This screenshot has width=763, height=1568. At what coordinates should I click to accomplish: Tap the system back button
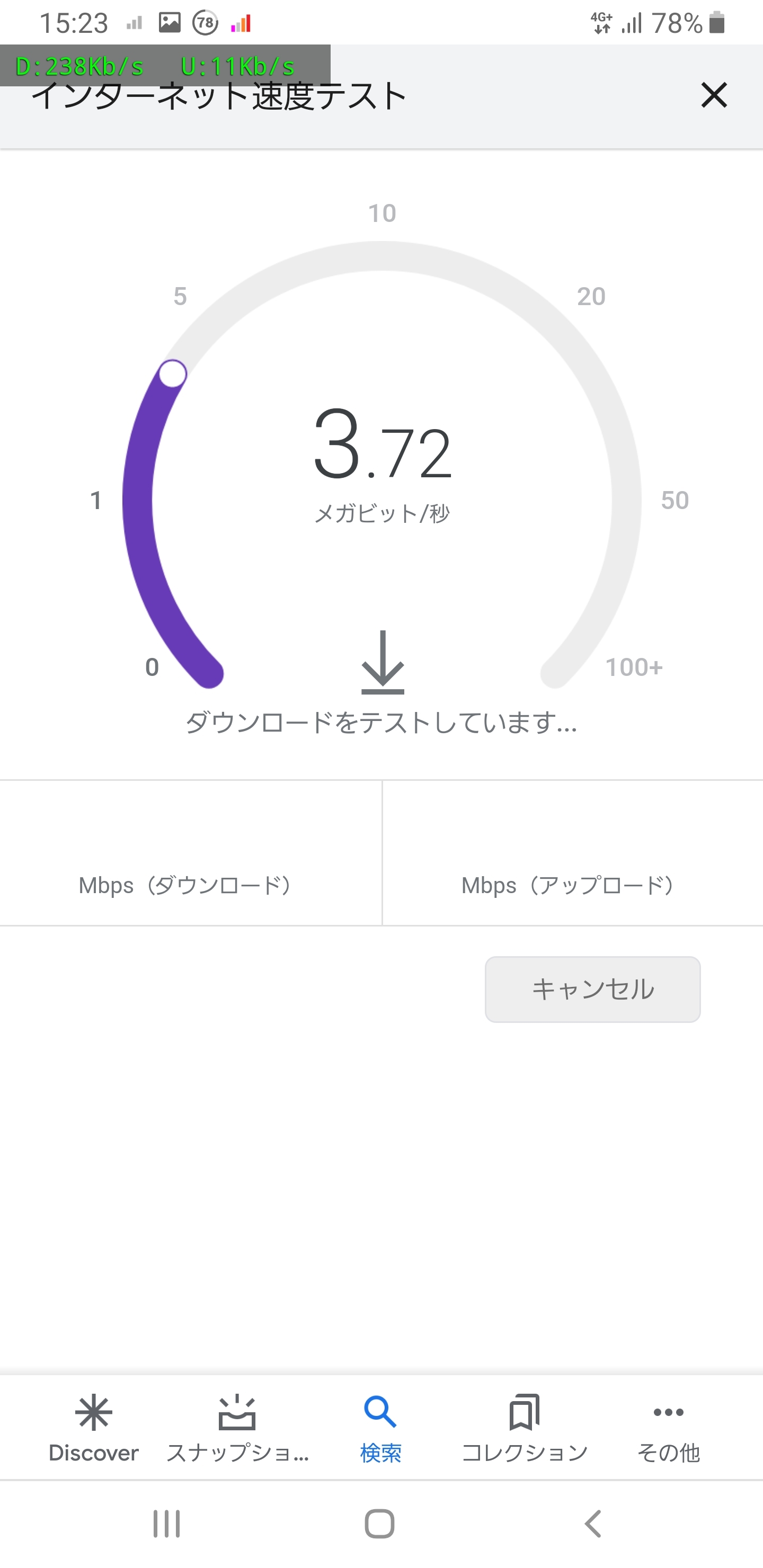[593, 1524]
